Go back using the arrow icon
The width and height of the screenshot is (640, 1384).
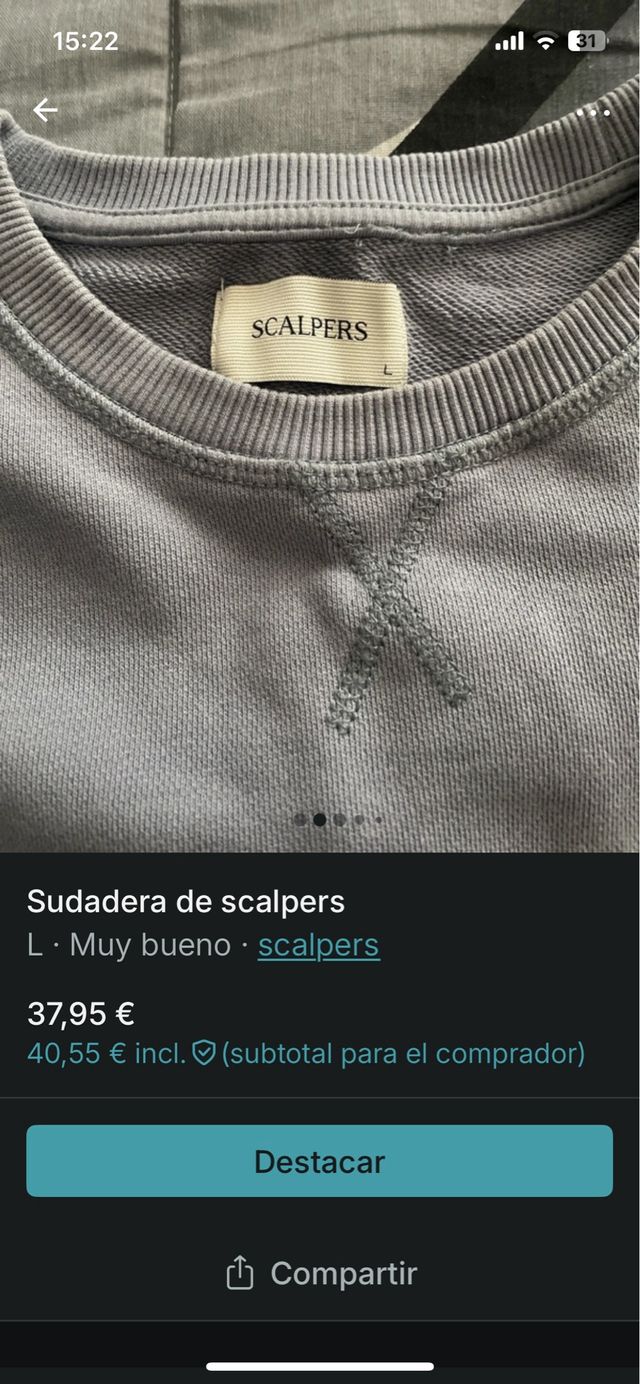tap(45, 110)
